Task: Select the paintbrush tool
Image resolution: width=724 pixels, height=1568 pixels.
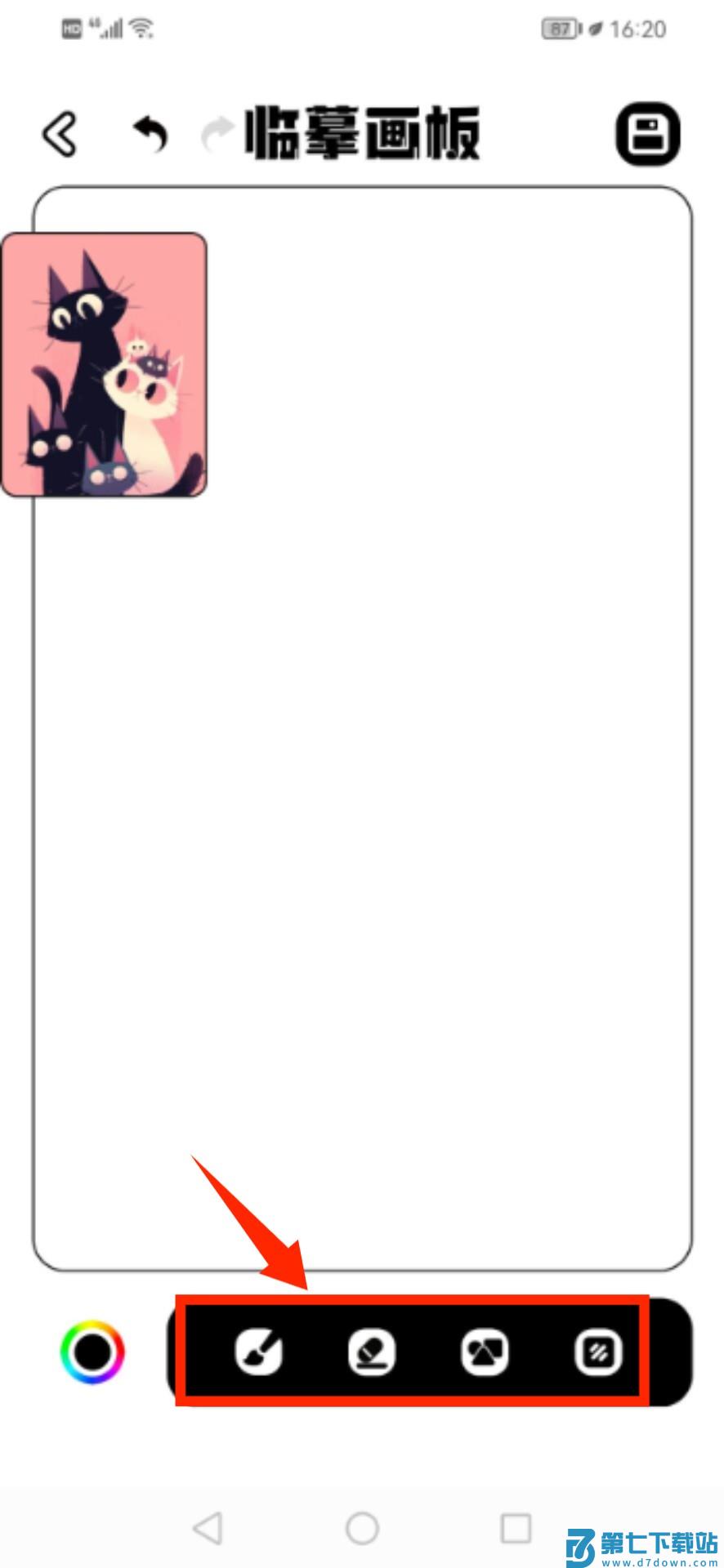Action: click(259, 1352)
